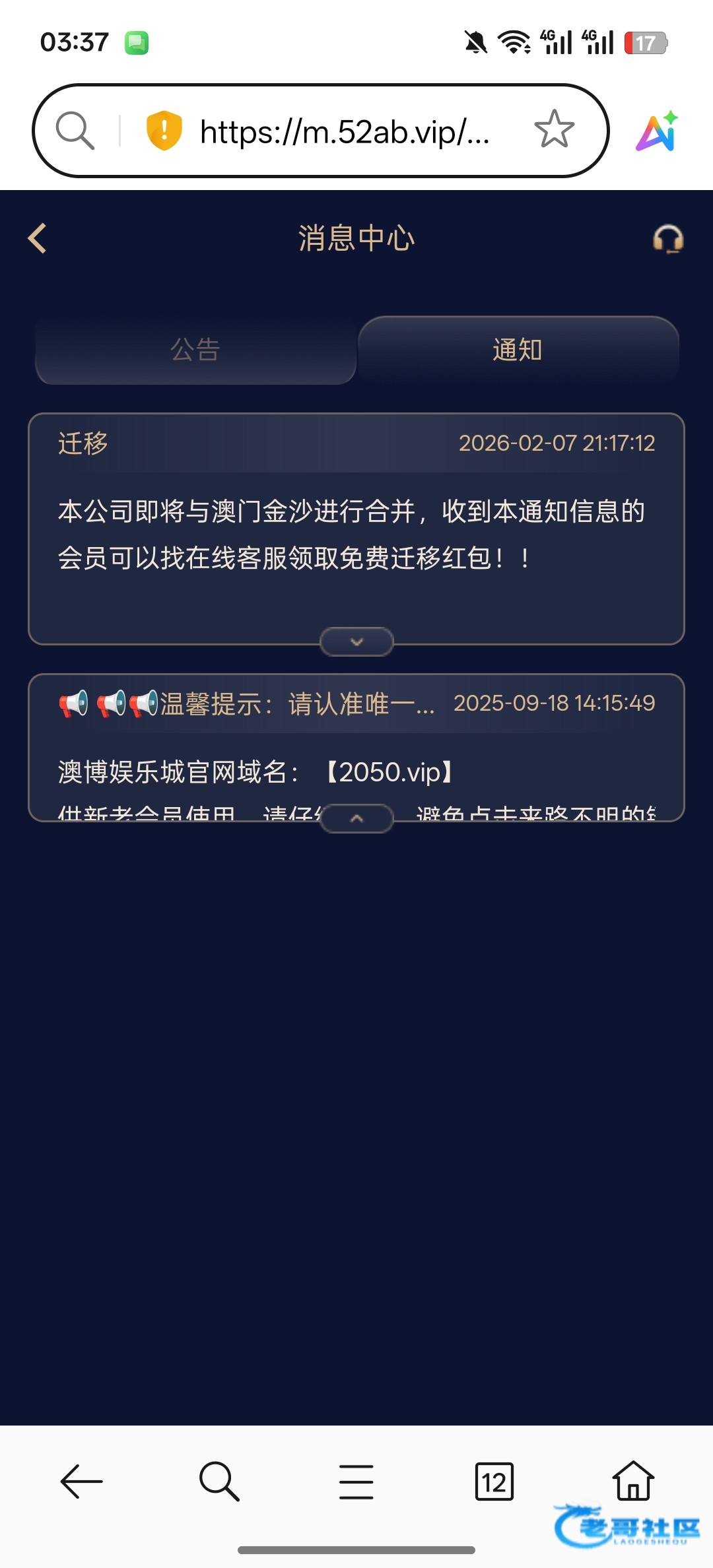Bookmark this page with the star

[554, 129]
